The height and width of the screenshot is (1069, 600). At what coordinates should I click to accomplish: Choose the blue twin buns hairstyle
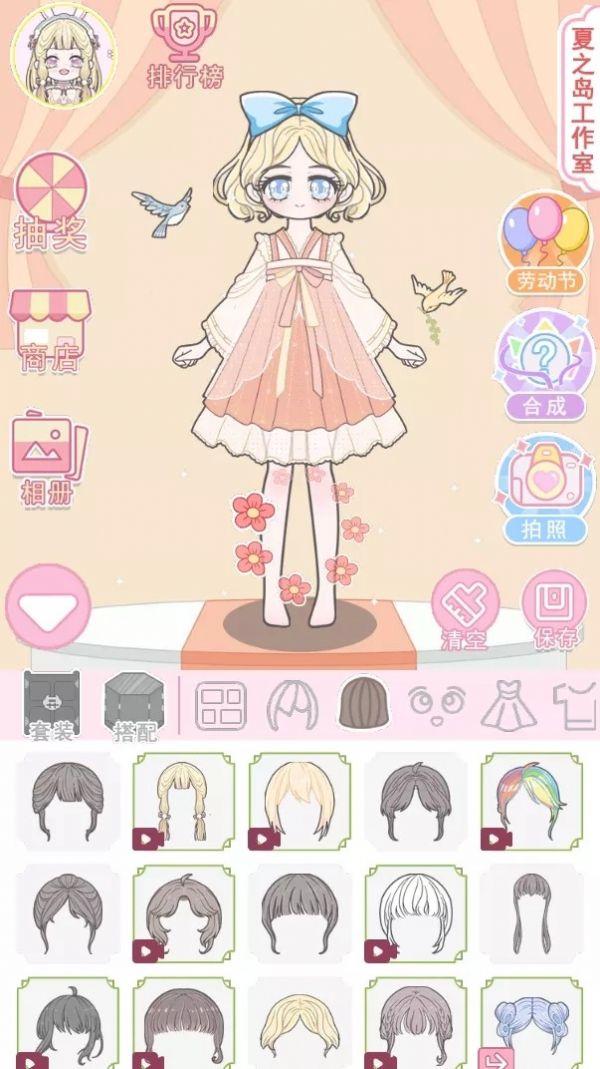(x=530, y=1023)
